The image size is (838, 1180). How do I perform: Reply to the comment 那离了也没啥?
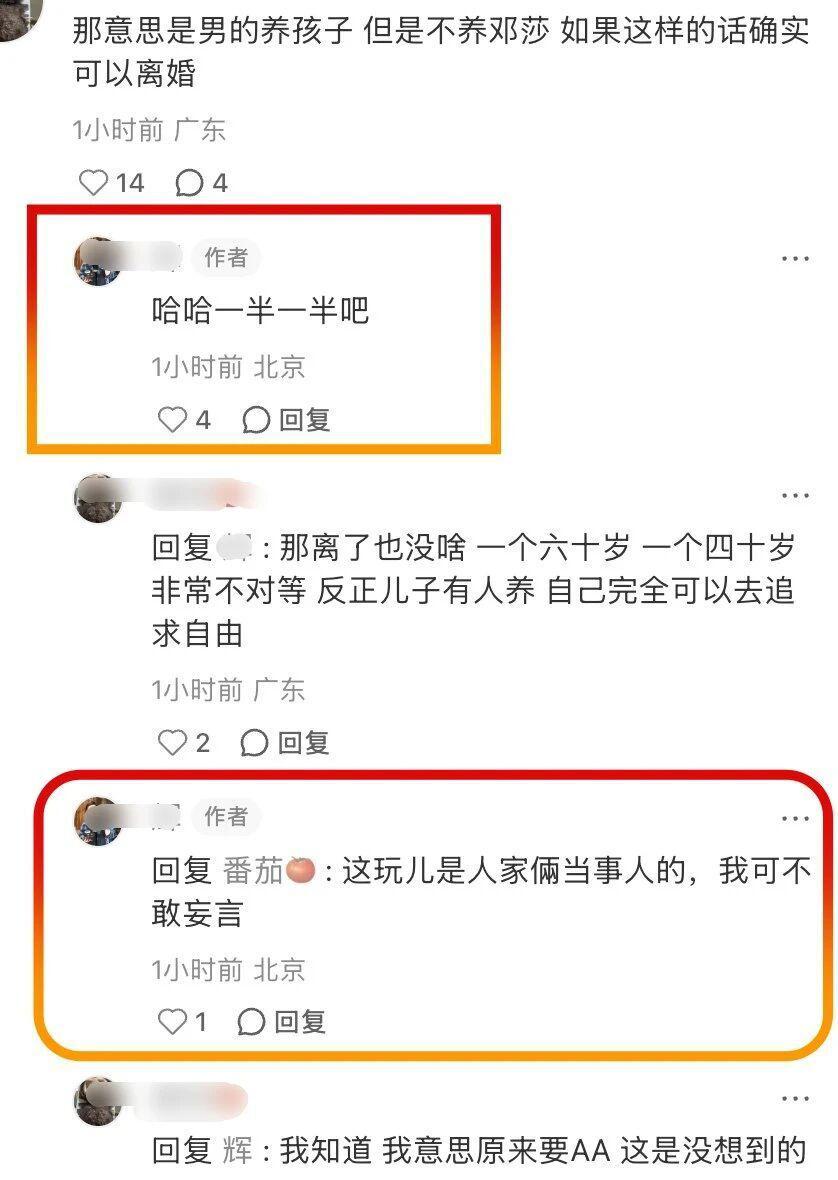pos(286,743)
